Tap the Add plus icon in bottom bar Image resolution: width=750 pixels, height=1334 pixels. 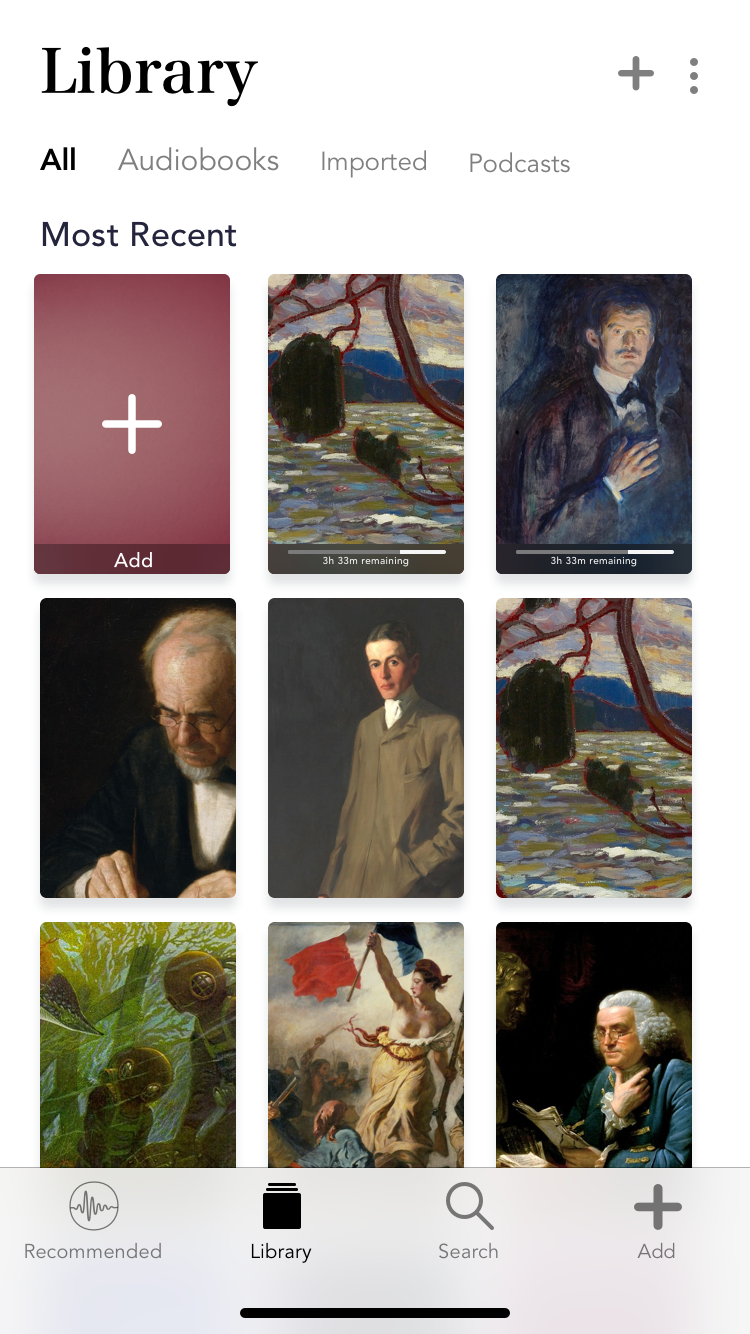(657, 1206)
